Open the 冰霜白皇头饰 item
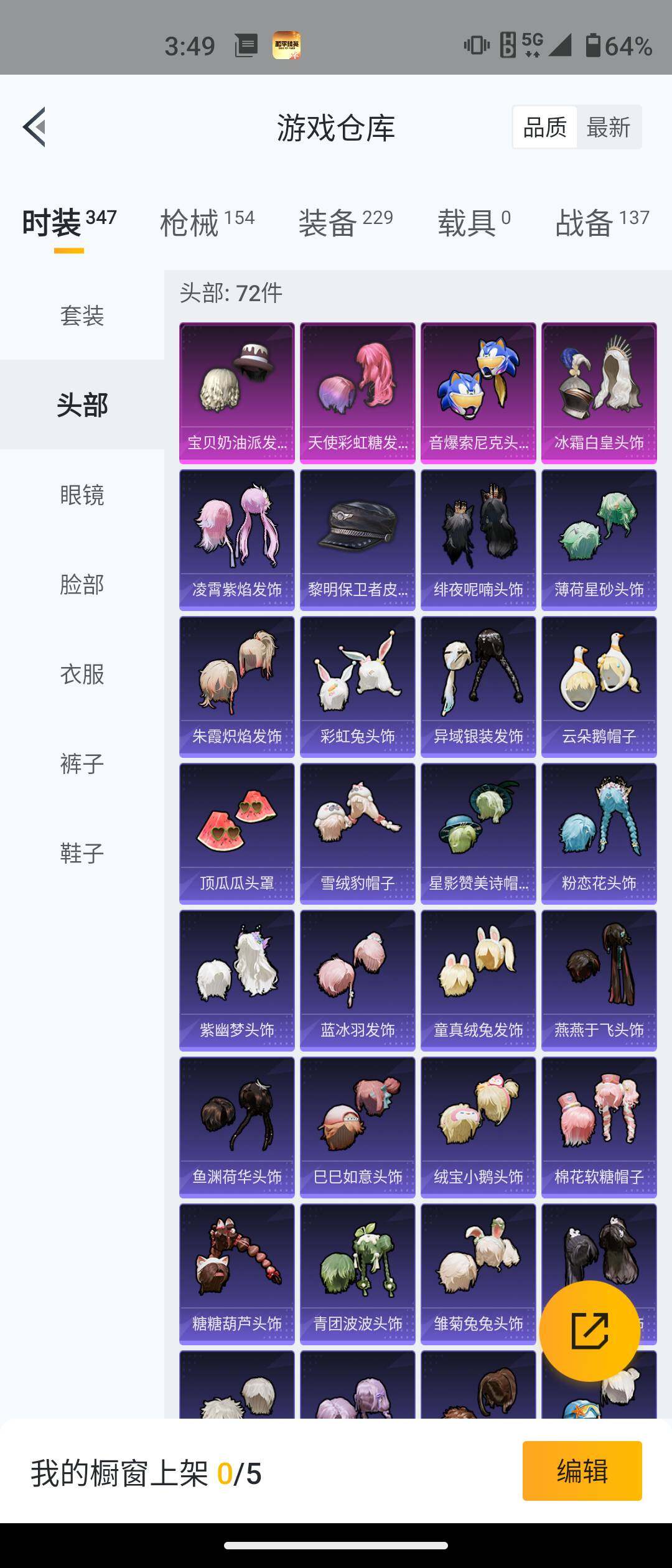Viewport: 672px width, 1568px height. pos(599,392)
